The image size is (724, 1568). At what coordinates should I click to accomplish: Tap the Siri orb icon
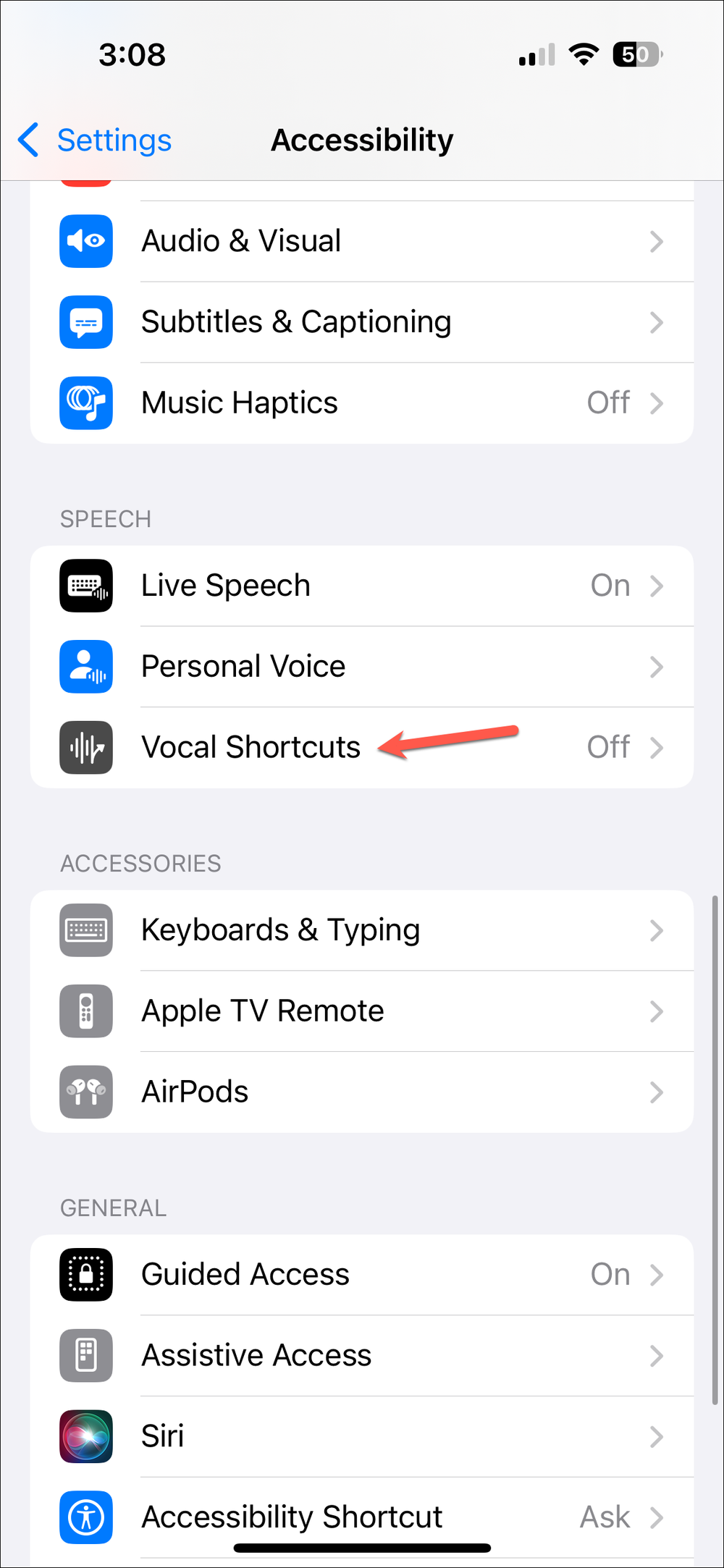pos(85,1436)
